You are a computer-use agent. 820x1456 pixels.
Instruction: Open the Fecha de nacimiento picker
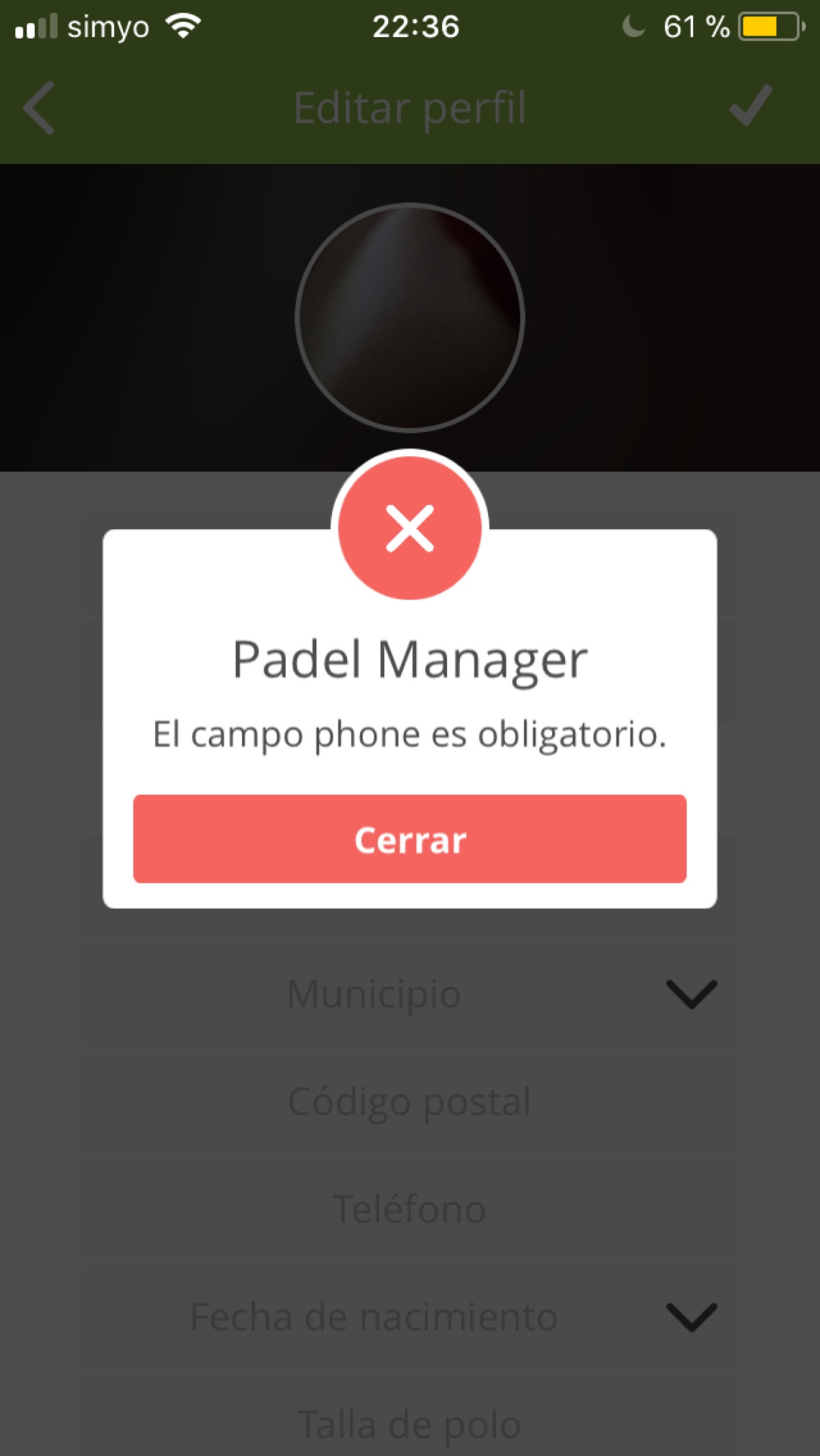click(690, 1317)
